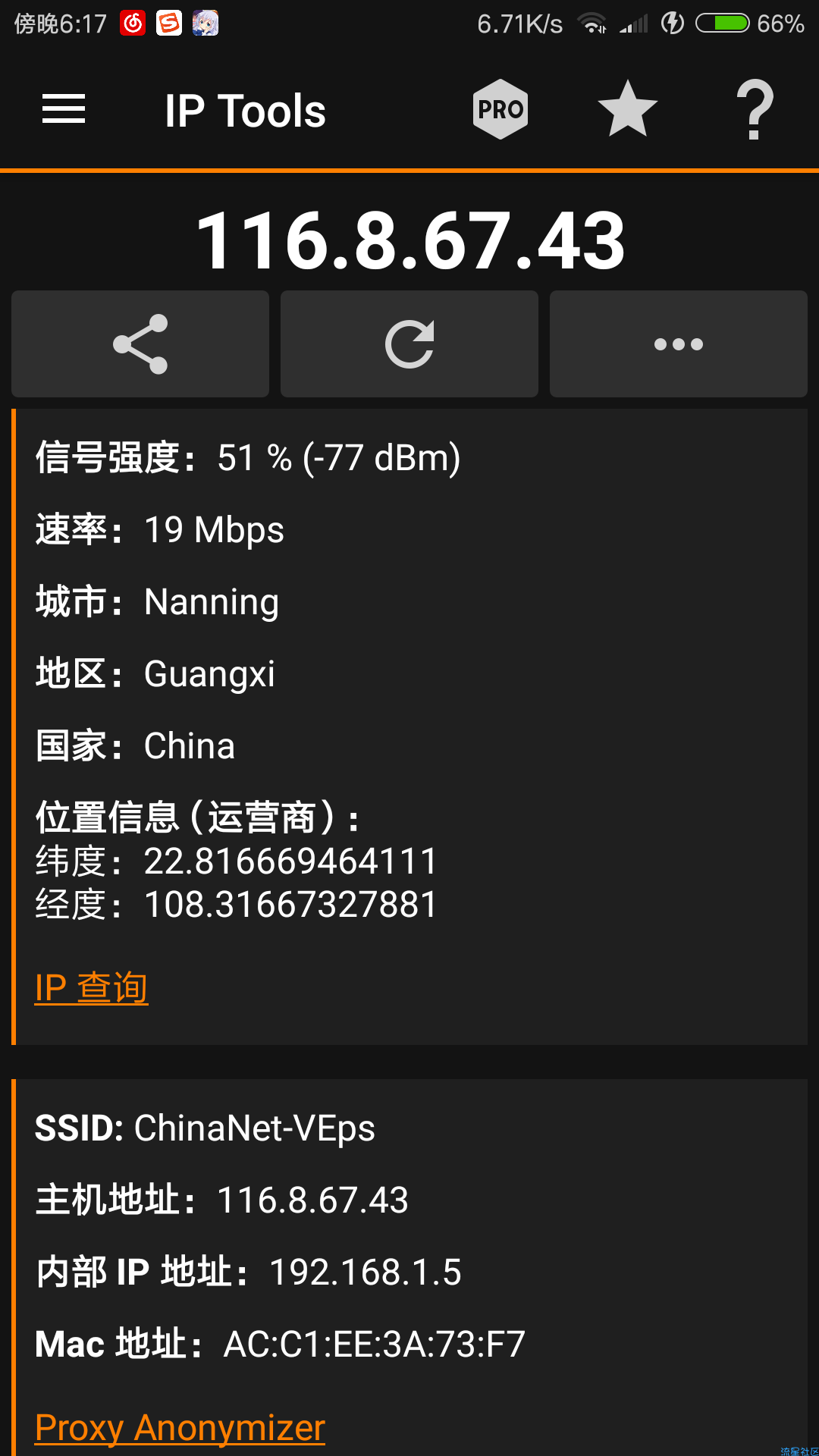Open the hamburger navigation drawer

point(64,109)
